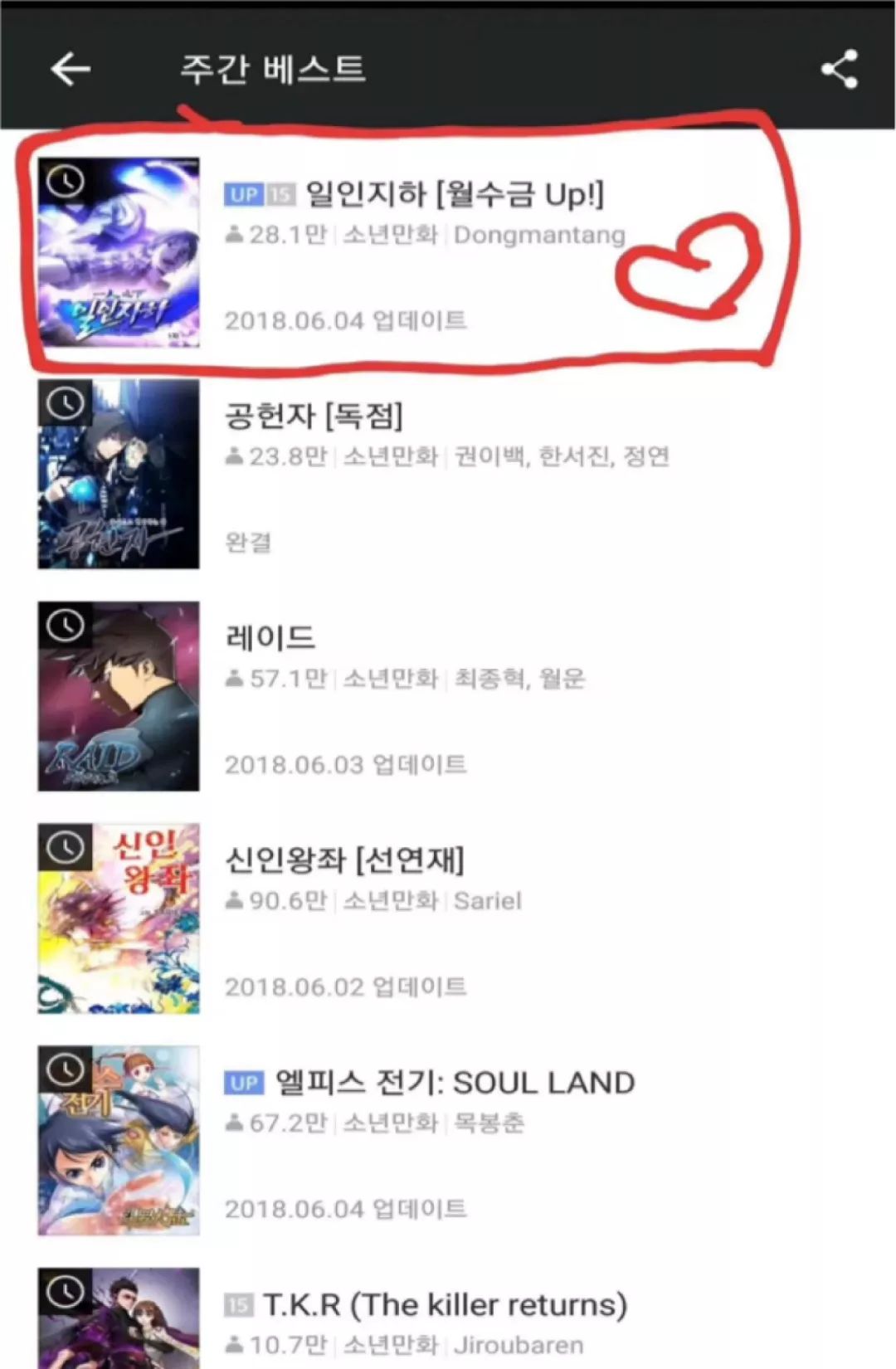Open T.K.R (The killer returns)

point(444,1305)
